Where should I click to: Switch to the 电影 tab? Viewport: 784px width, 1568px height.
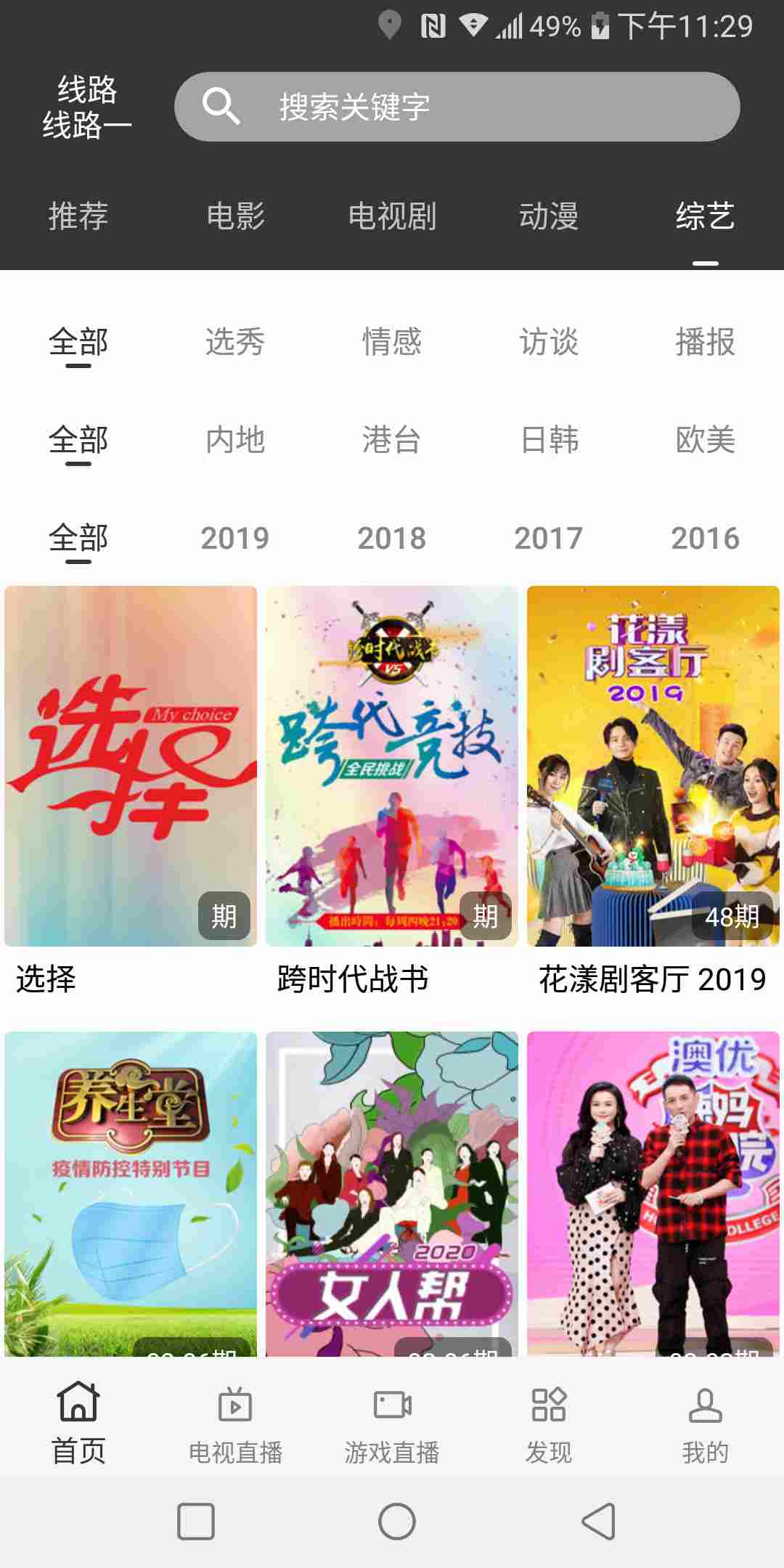[x=235, y=216]
